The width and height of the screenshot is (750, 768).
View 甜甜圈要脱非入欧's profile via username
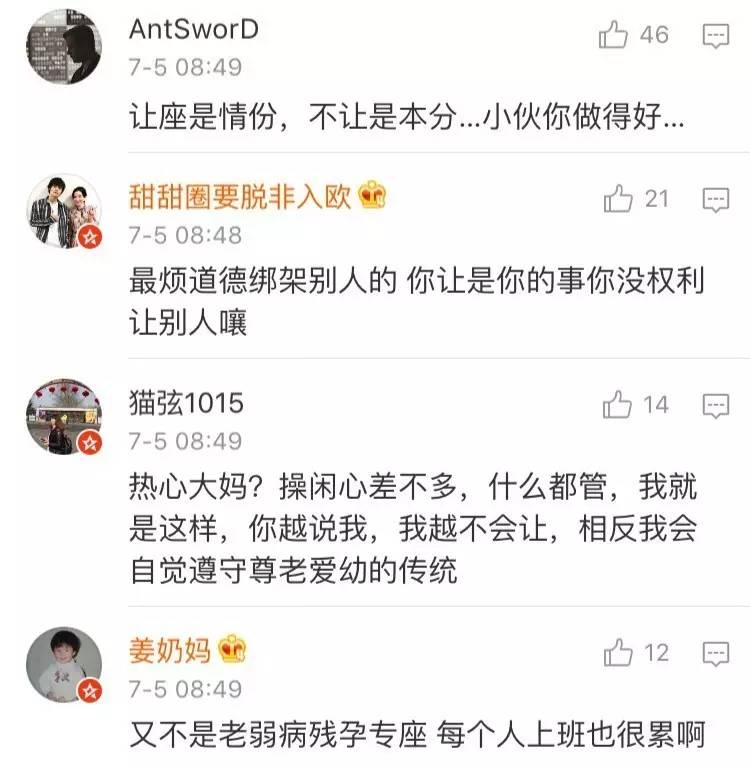tap(240, 196)
